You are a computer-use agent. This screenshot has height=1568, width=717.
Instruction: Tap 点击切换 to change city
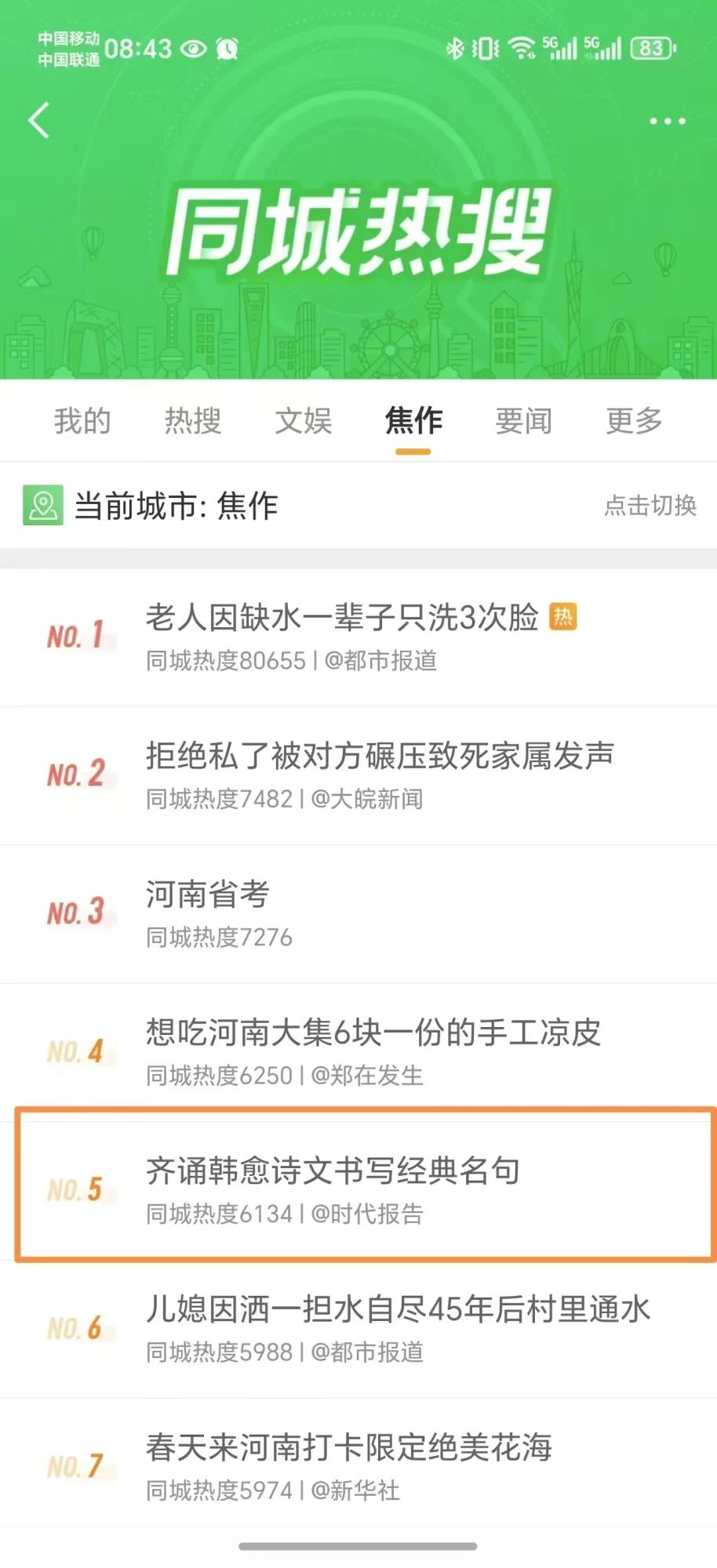point(650,506)
